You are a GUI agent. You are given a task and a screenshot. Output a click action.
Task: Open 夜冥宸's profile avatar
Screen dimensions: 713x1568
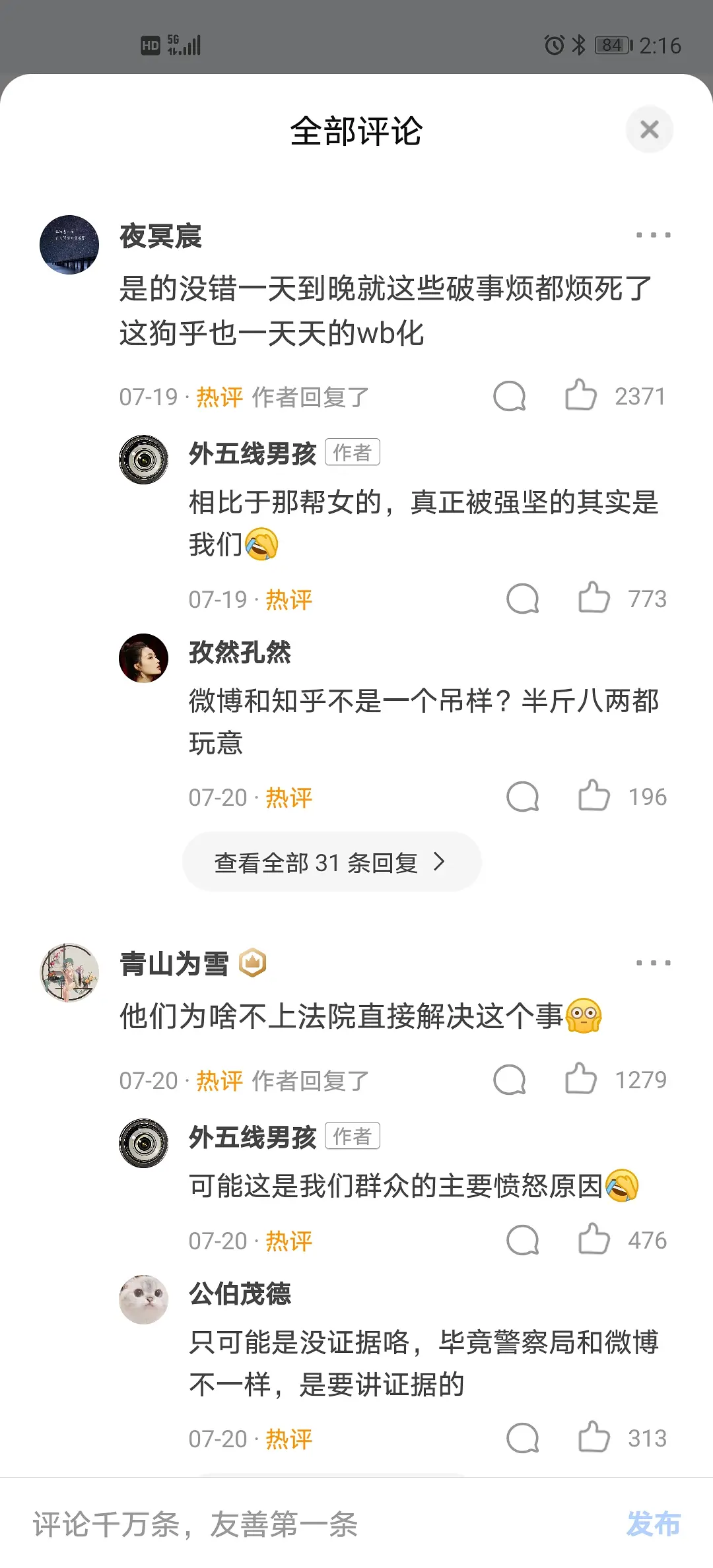point(69,245)
